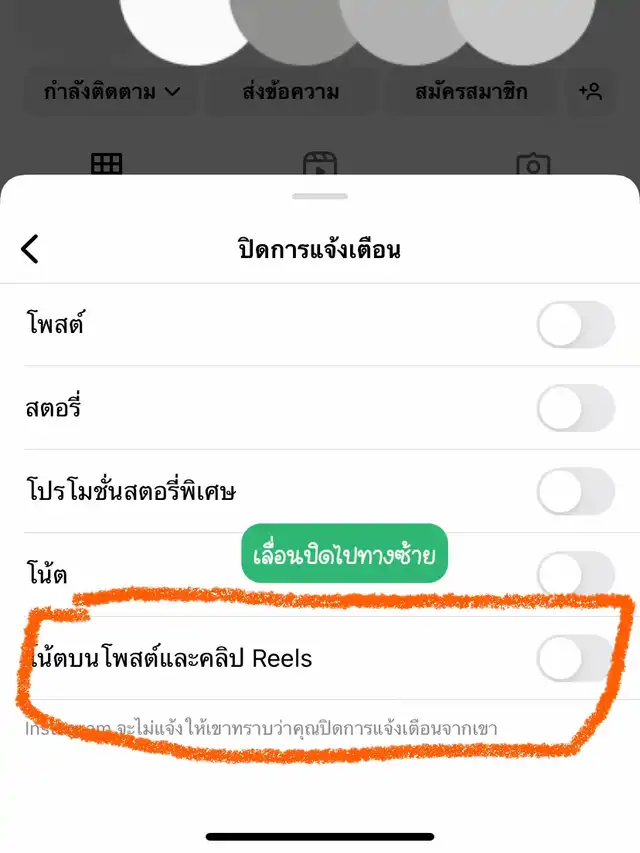640x853 pixels.
Task: Toggle mute for โปรโมชั่นสตอรี่พิเศษ
Action: 575,491
